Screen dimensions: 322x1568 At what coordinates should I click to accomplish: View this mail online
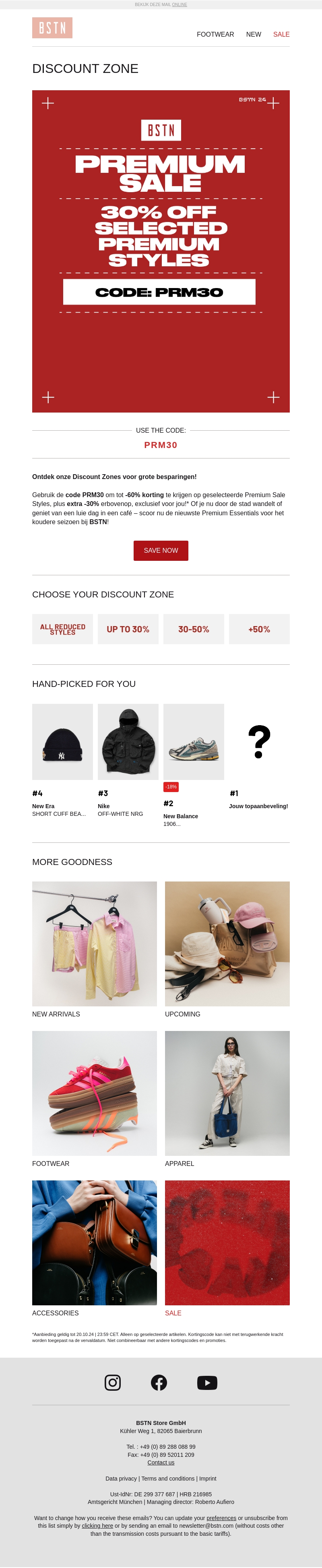[x=179, y=4]
